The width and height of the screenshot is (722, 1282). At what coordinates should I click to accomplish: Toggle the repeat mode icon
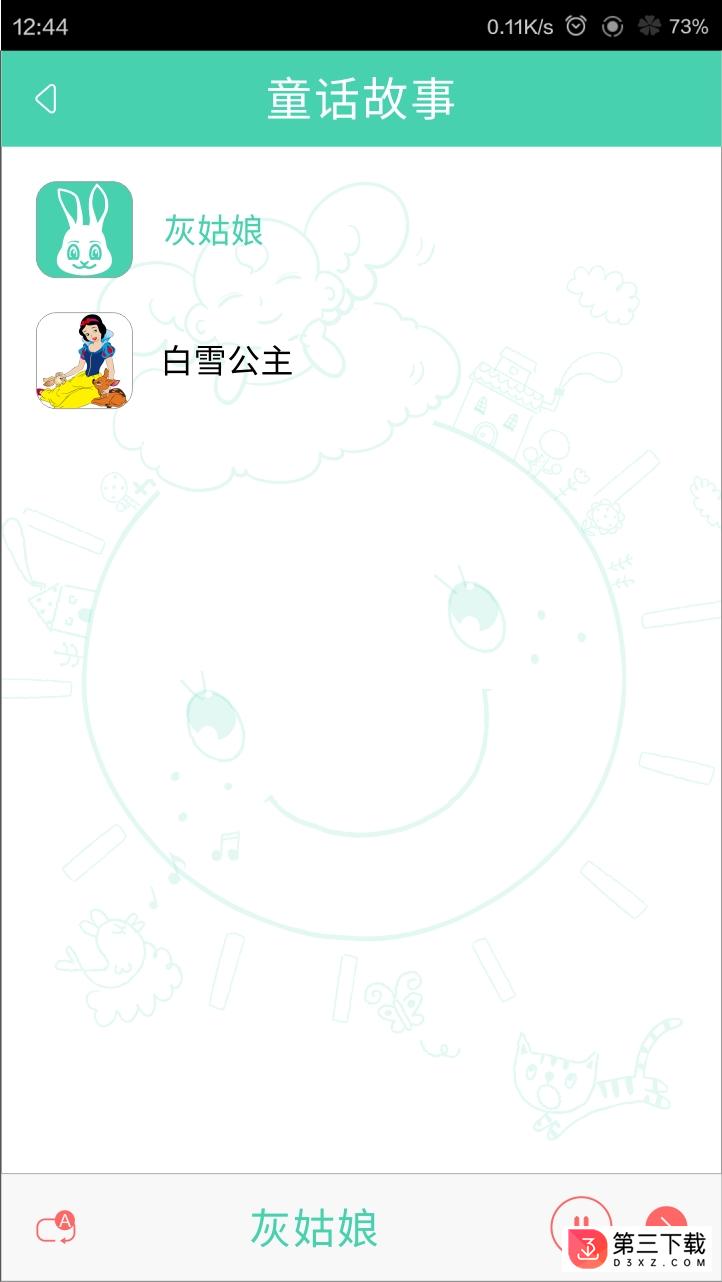[55, 1227]
